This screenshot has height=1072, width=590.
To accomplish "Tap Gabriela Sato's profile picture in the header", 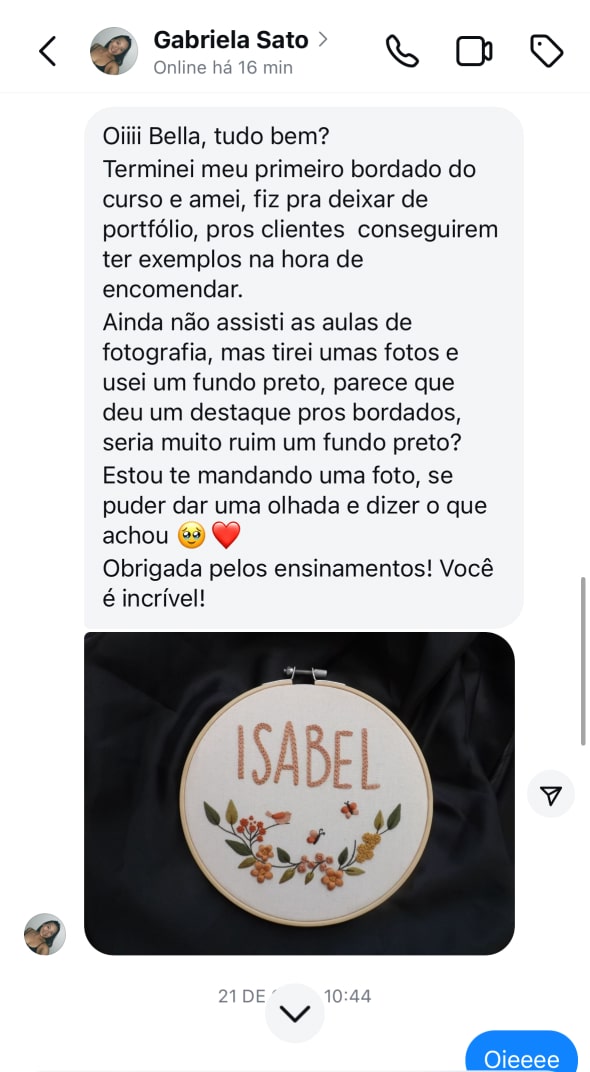I will point(114,51).
